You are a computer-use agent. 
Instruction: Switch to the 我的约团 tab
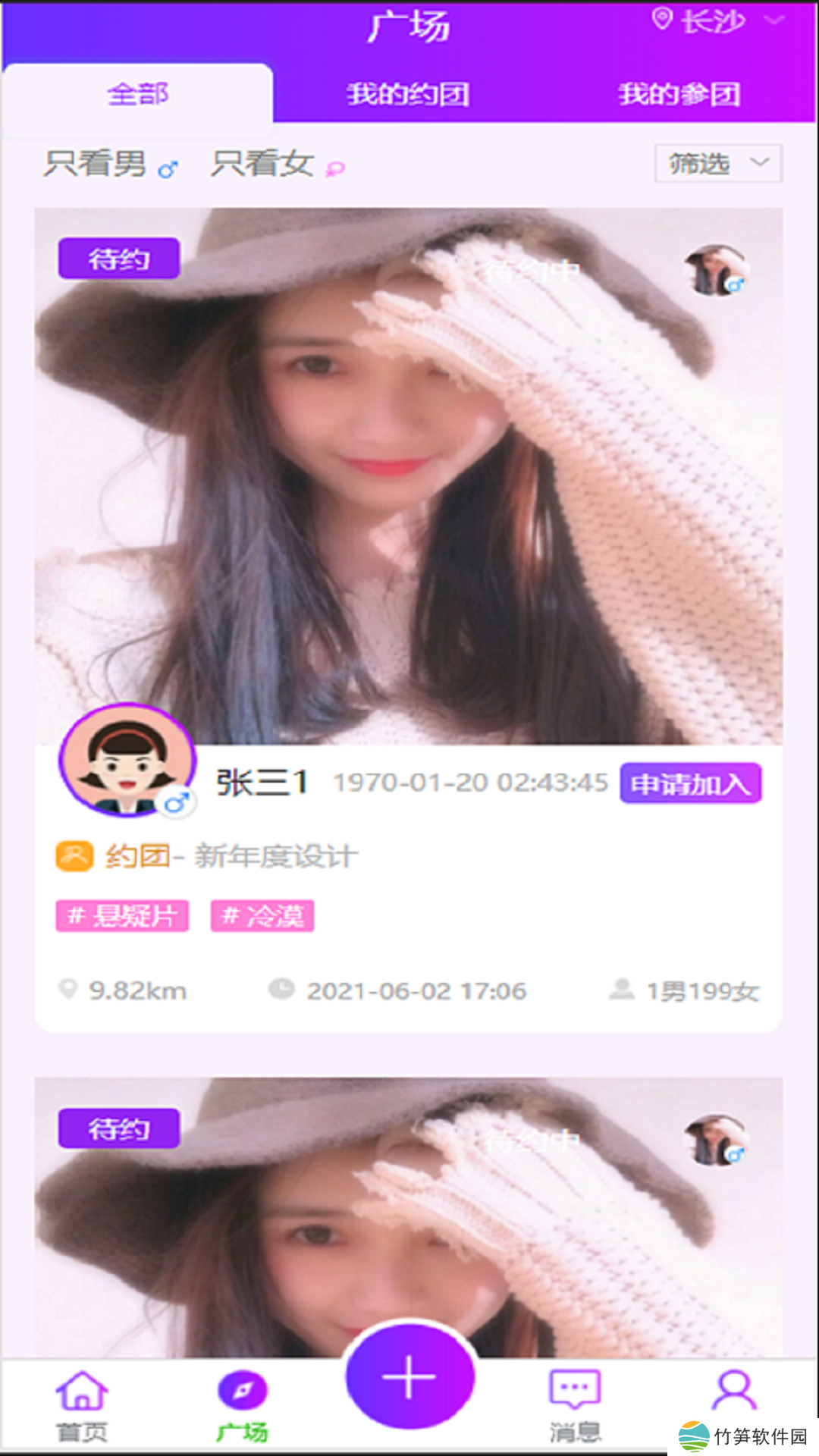pos(408,95)
